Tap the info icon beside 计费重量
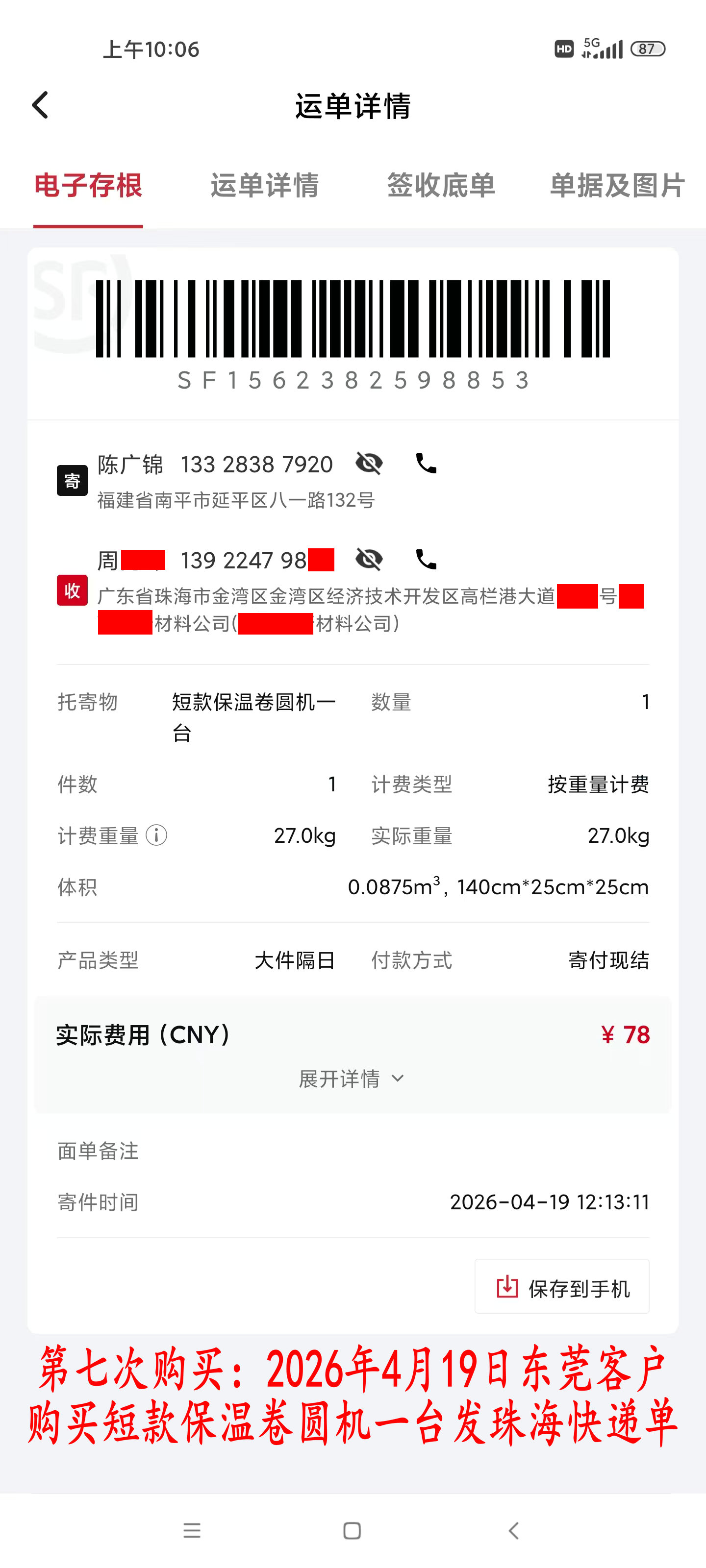The image size is (706, 1568). (157, 836)
